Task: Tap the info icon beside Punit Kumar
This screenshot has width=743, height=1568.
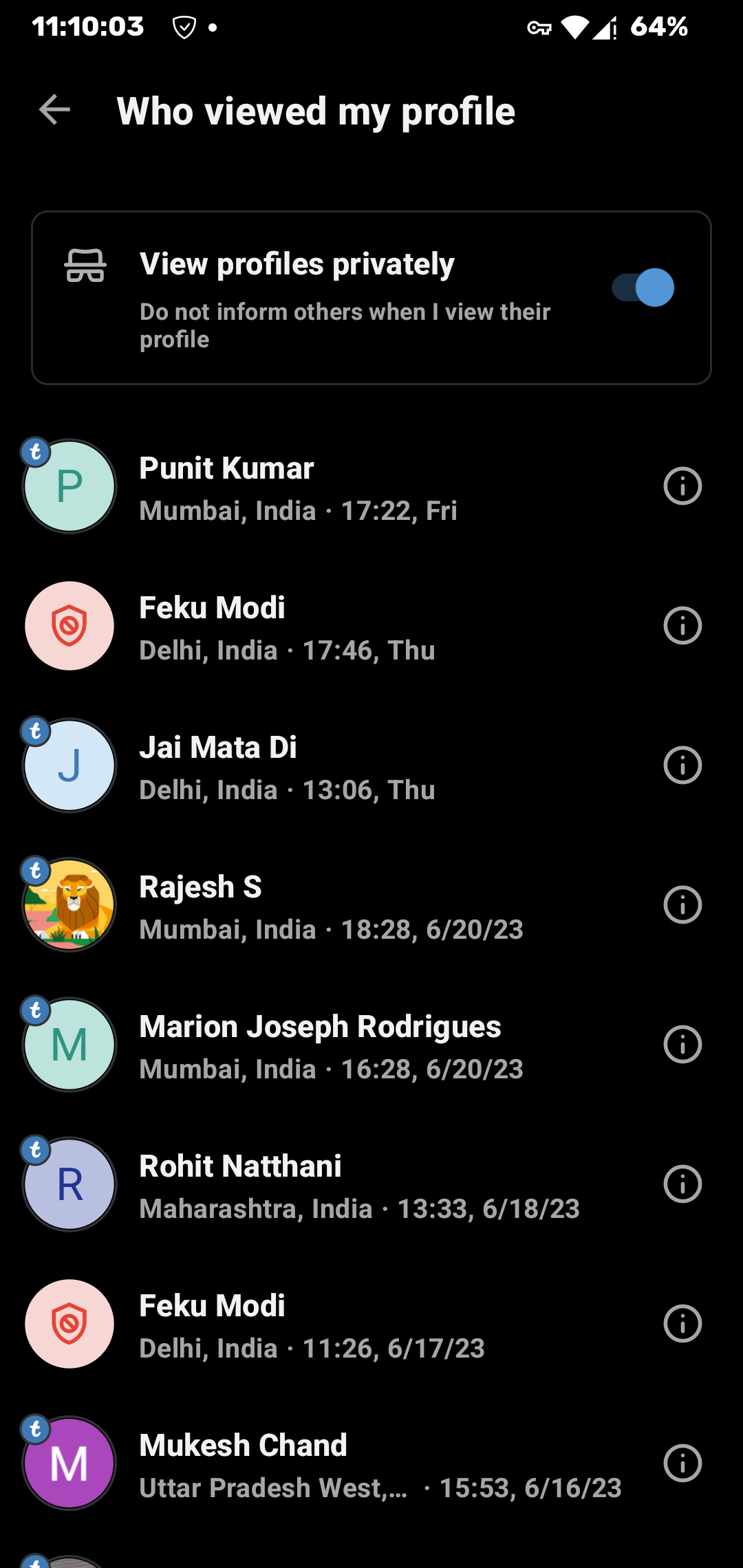Action: click(682, 486)
